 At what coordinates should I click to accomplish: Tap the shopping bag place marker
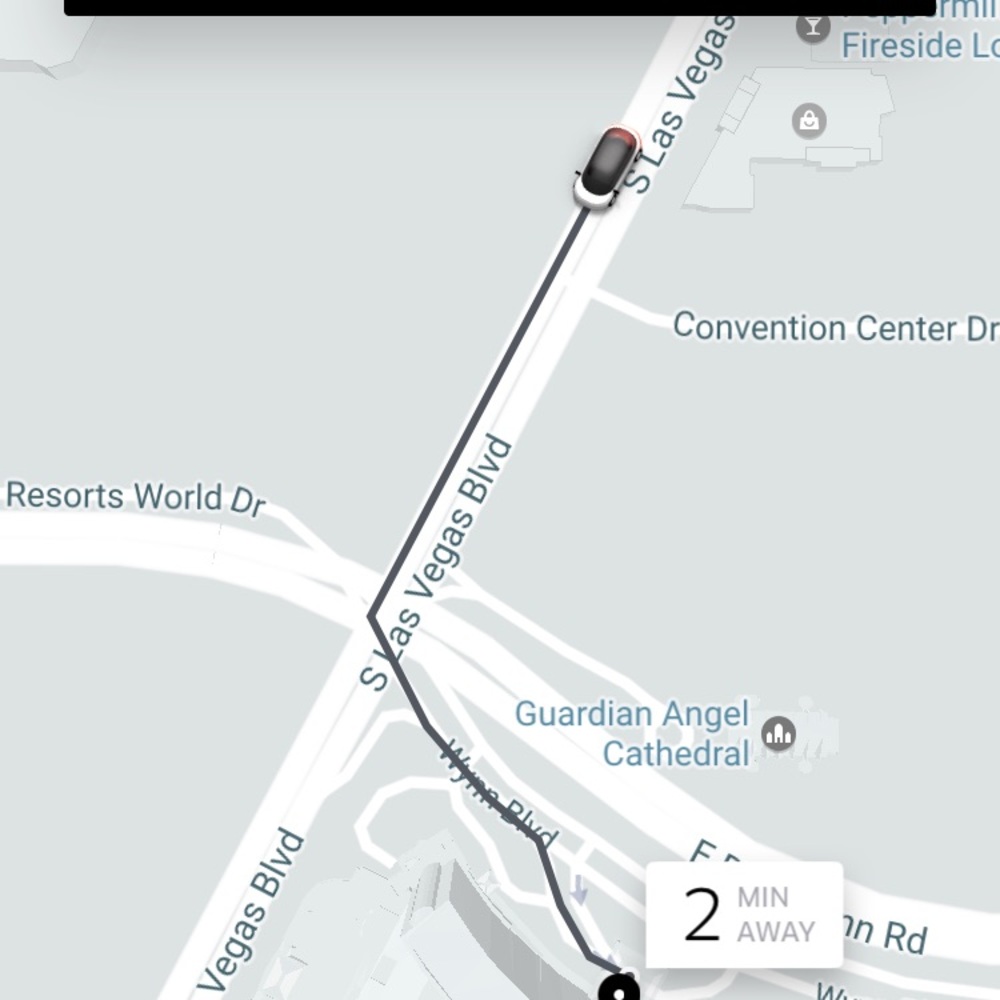point(808,122)
